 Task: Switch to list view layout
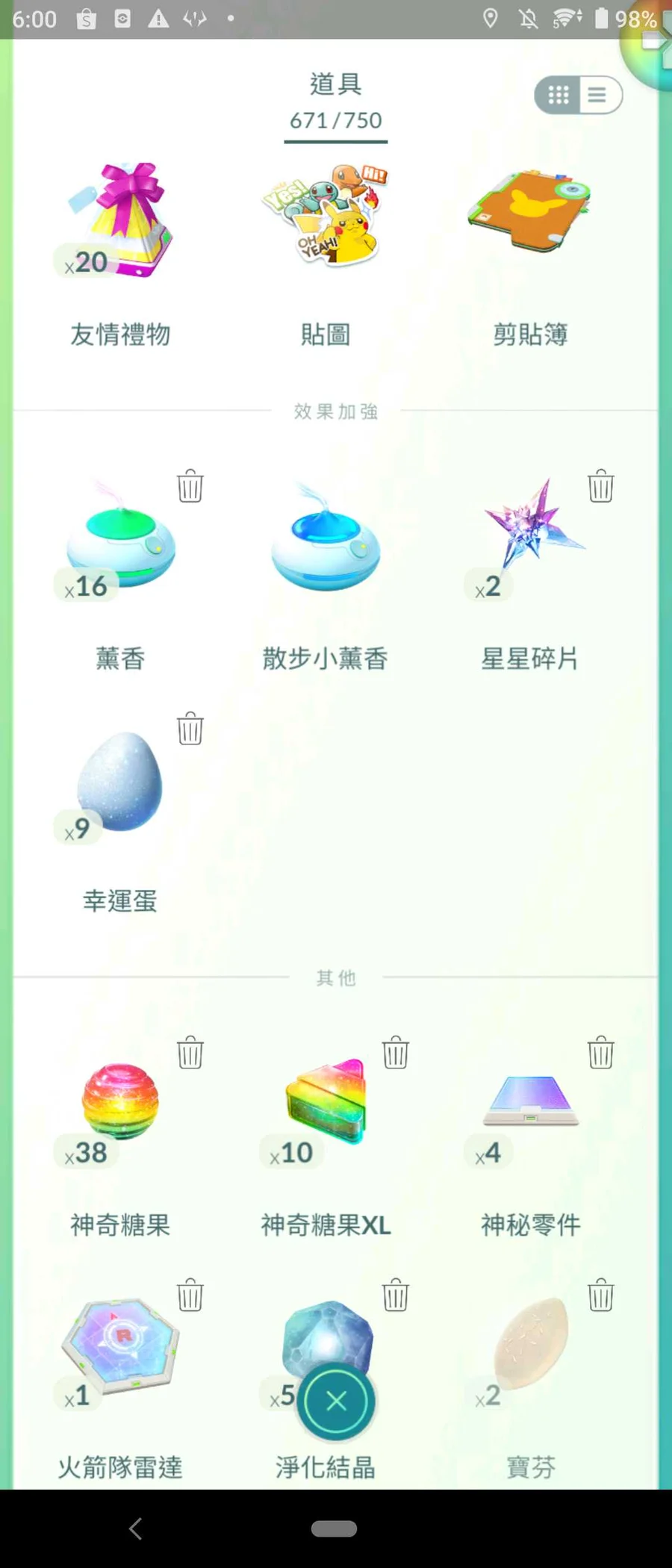coord(597,95)
